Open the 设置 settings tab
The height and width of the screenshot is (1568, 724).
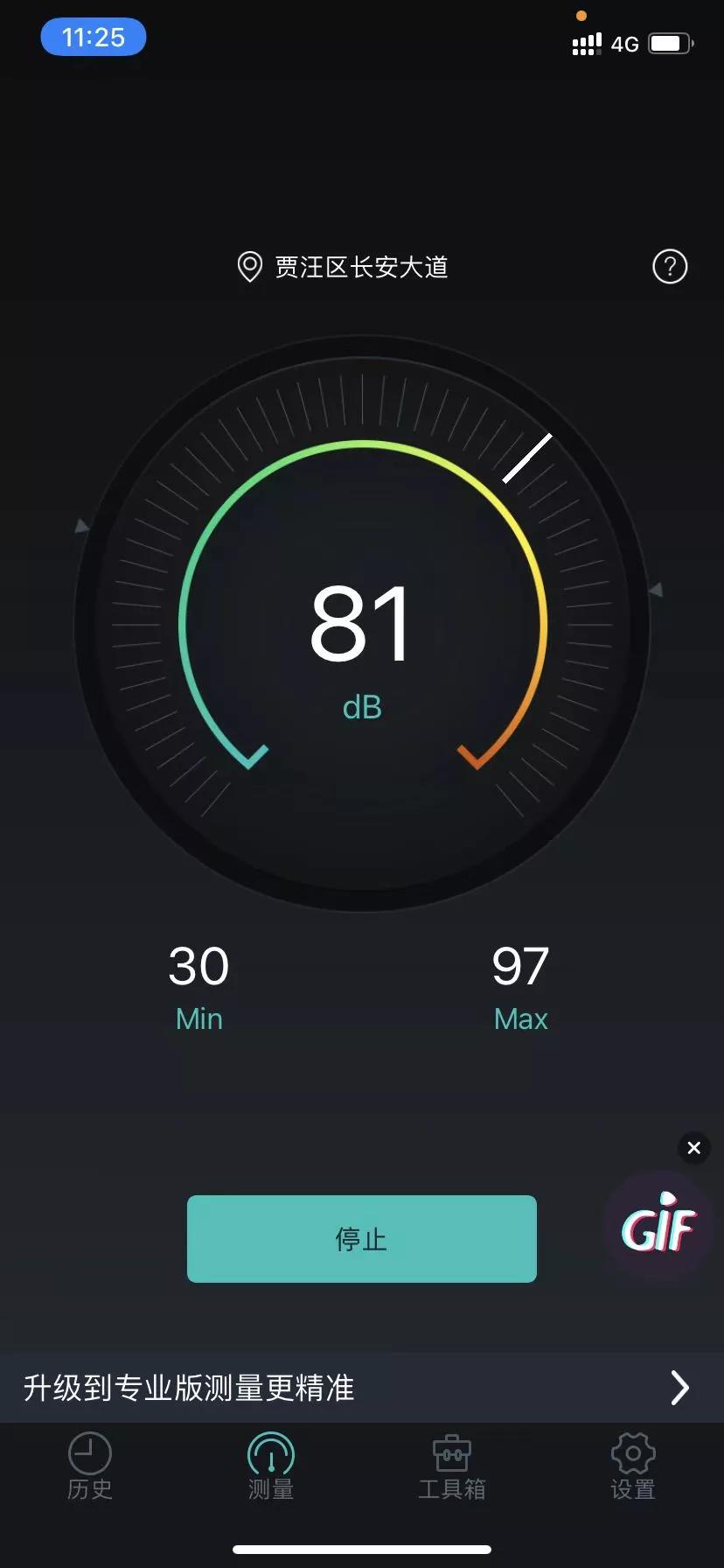pos(633,1466)
